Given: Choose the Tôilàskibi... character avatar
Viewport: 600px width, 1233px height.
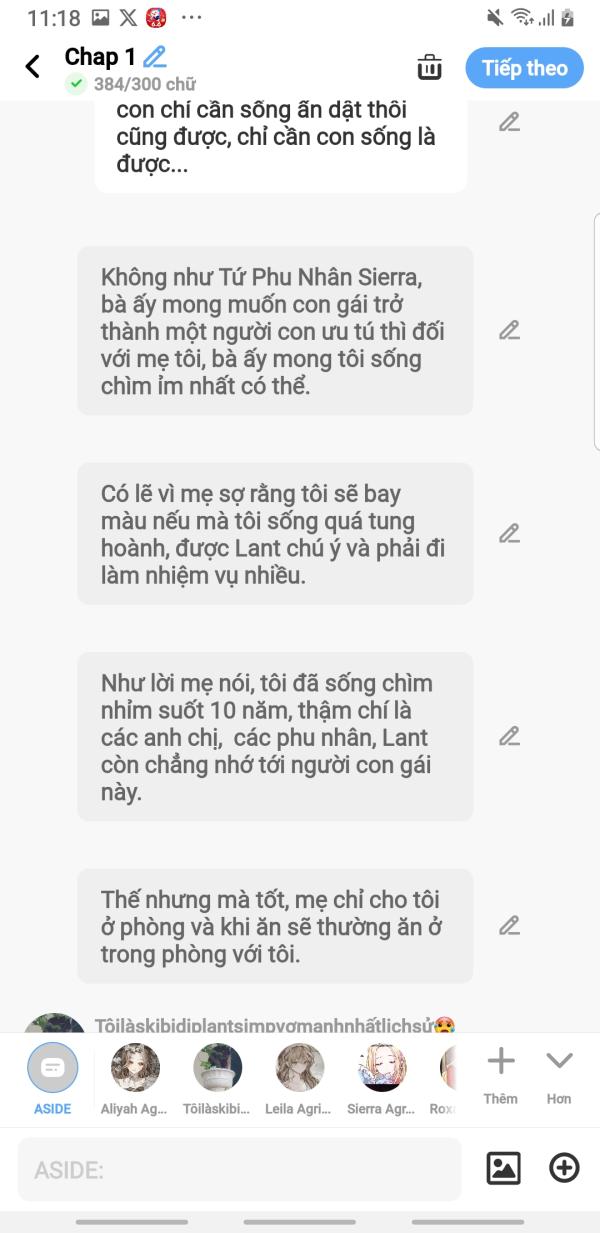Looking at the screenshot, I should [217, 1068].
